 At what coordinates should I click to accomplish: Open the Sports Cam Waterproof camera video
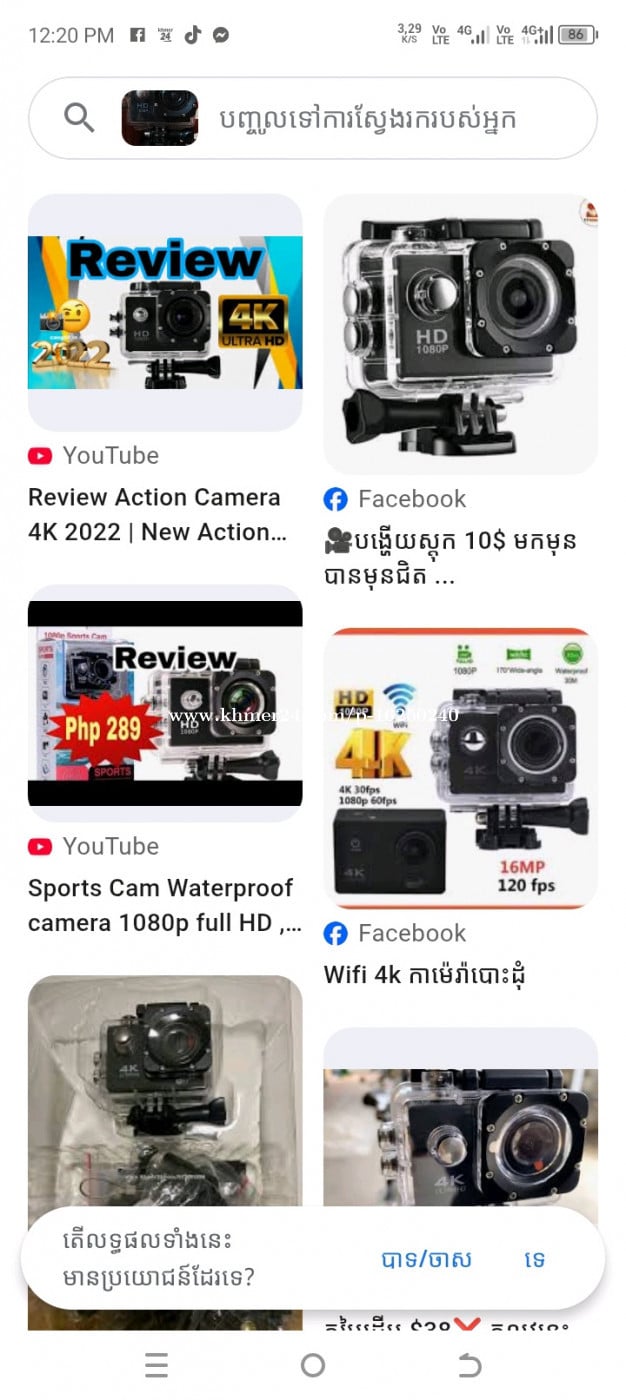click(165, 703)
